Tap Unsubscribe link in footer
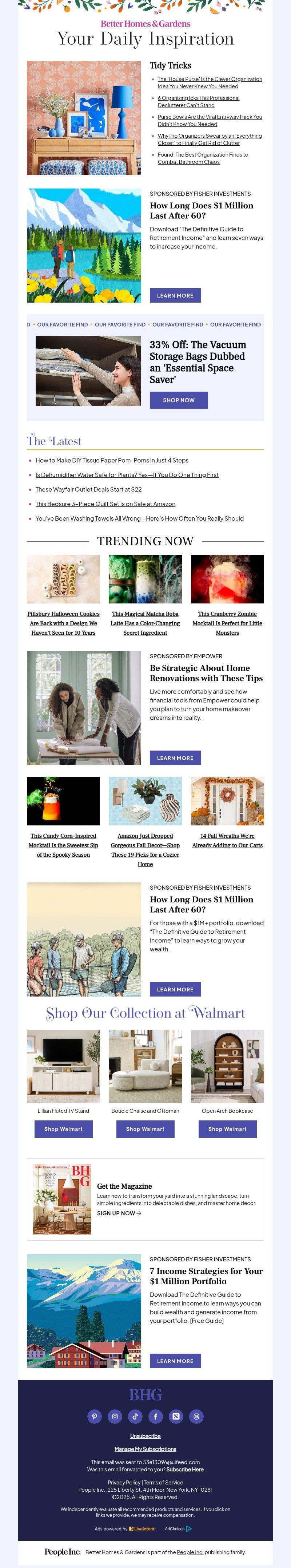Screen dimensions: 291x1568 click(x=145, y=1436)
